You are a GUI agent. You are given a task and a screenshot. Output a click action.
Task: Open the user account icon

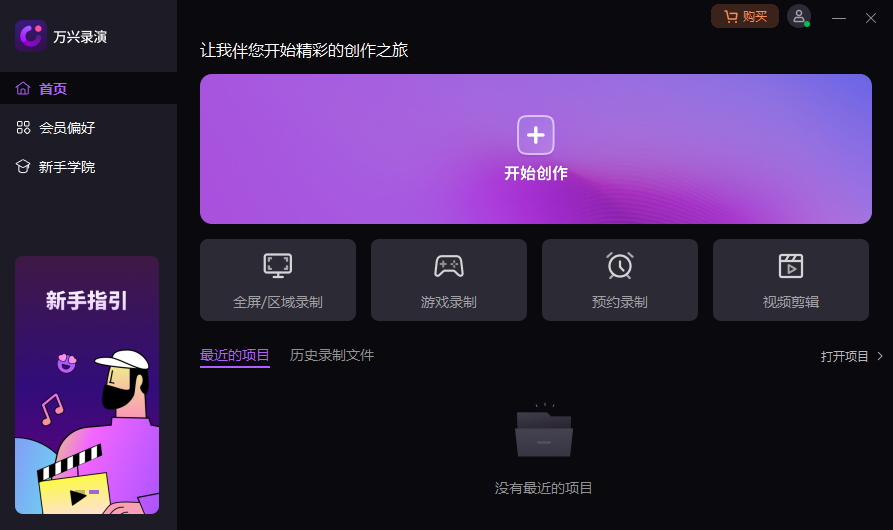[x=798, y=16]
